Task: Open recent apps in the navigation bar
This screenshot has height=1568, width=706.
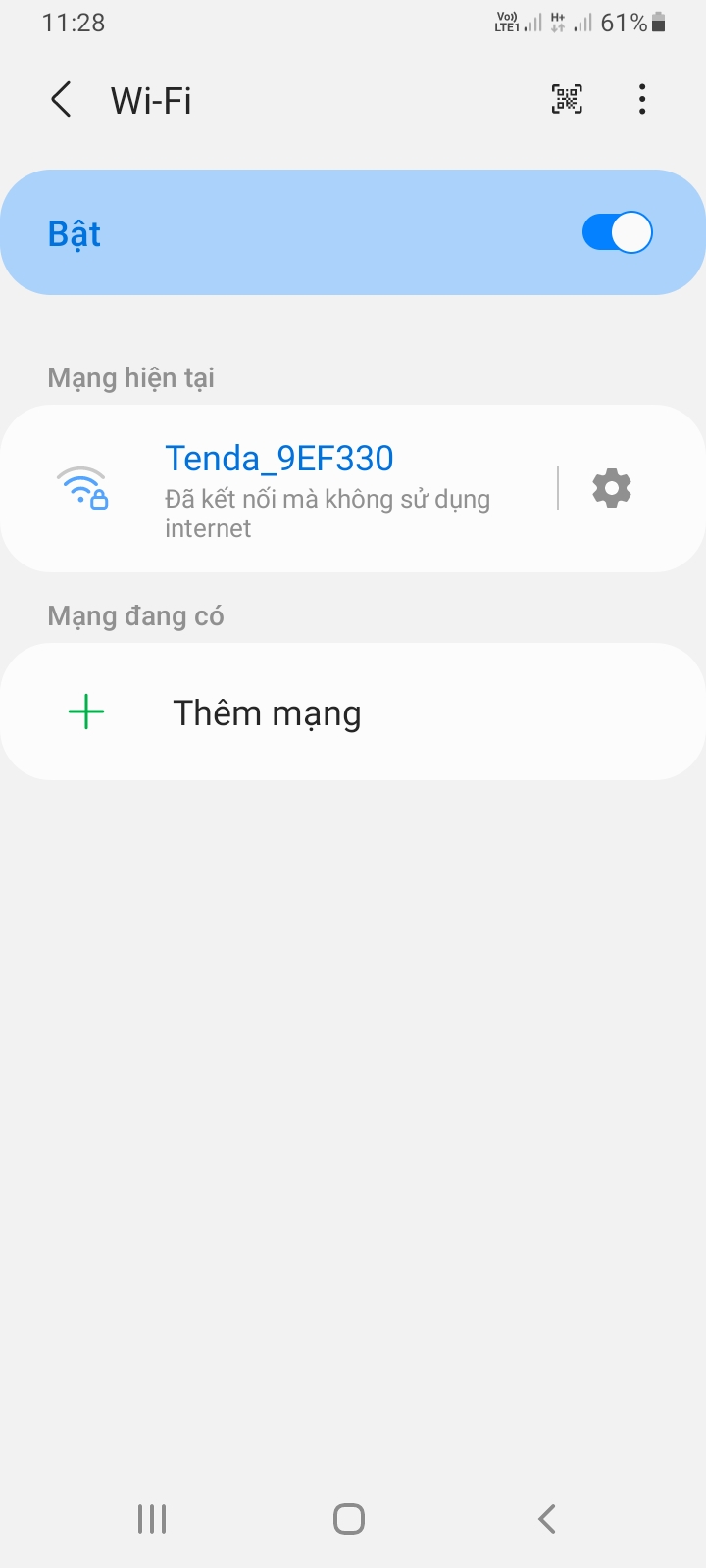Action: coord(152,1519)
